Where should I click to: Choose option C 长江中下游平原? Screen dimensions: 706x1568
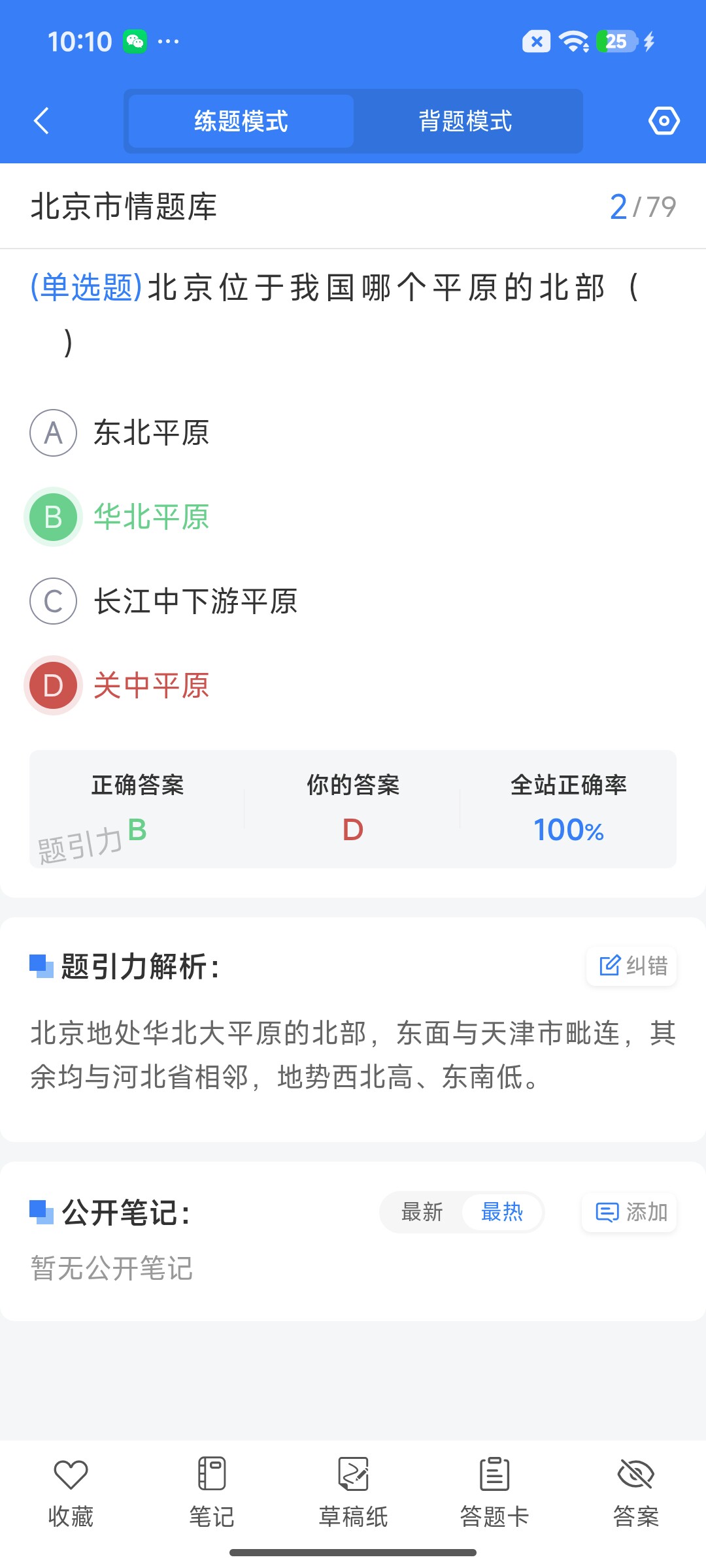(163, 601)
